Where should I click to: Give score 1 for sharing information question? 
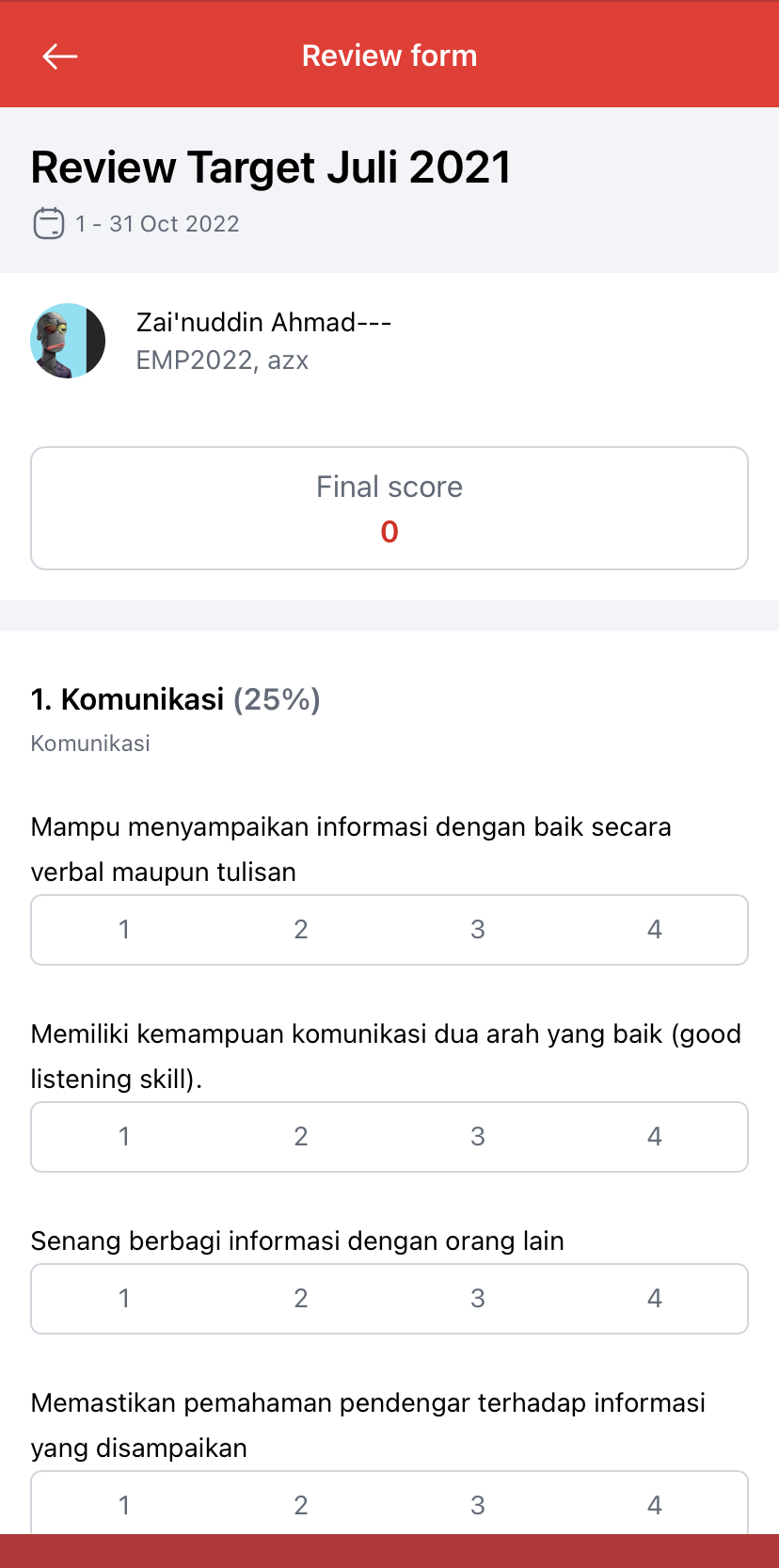[x=124, y=1298]
